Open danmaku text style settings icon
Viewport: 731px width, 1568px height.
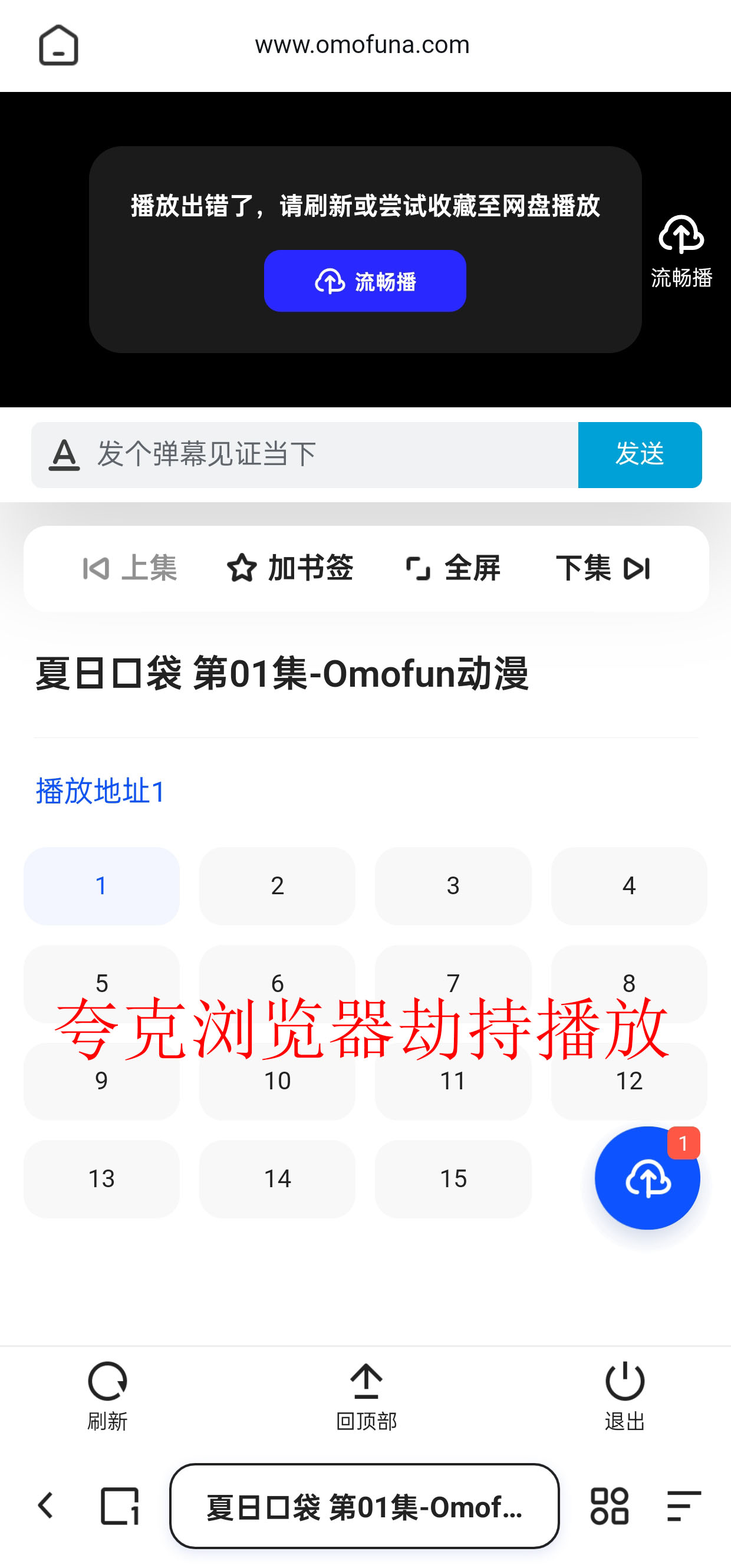click(x=64, y=454)
